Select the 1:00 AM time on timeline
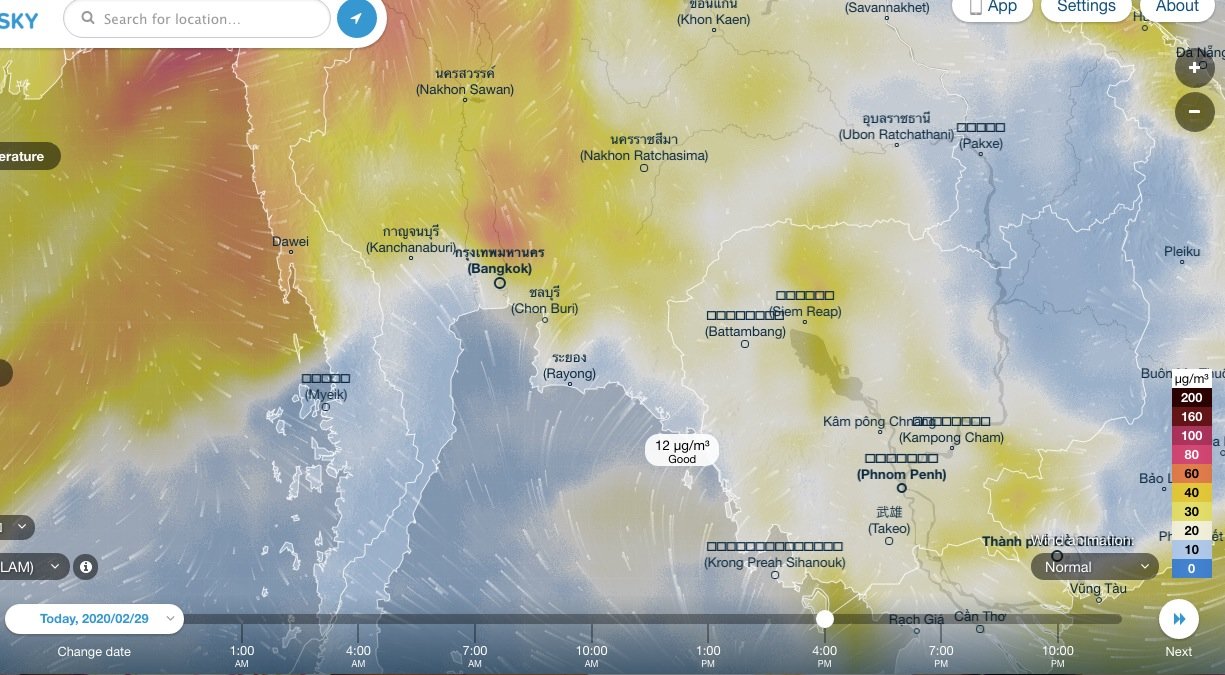This screenshot has width=1225, height=675. [x=242, y=655]
